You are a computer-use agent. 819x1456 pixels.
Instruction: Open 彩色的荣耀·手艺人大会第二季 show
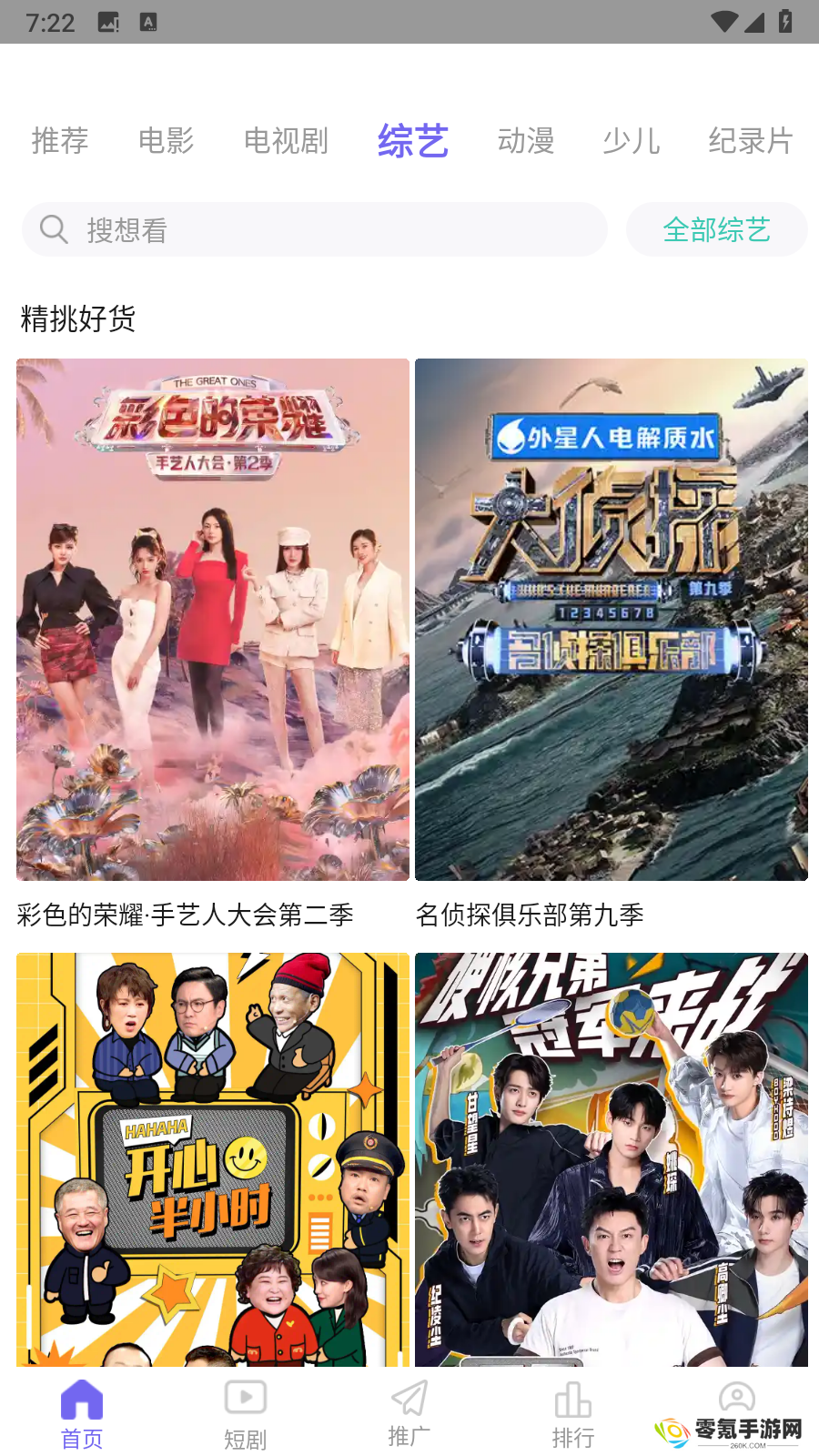[x=213, y=619]
